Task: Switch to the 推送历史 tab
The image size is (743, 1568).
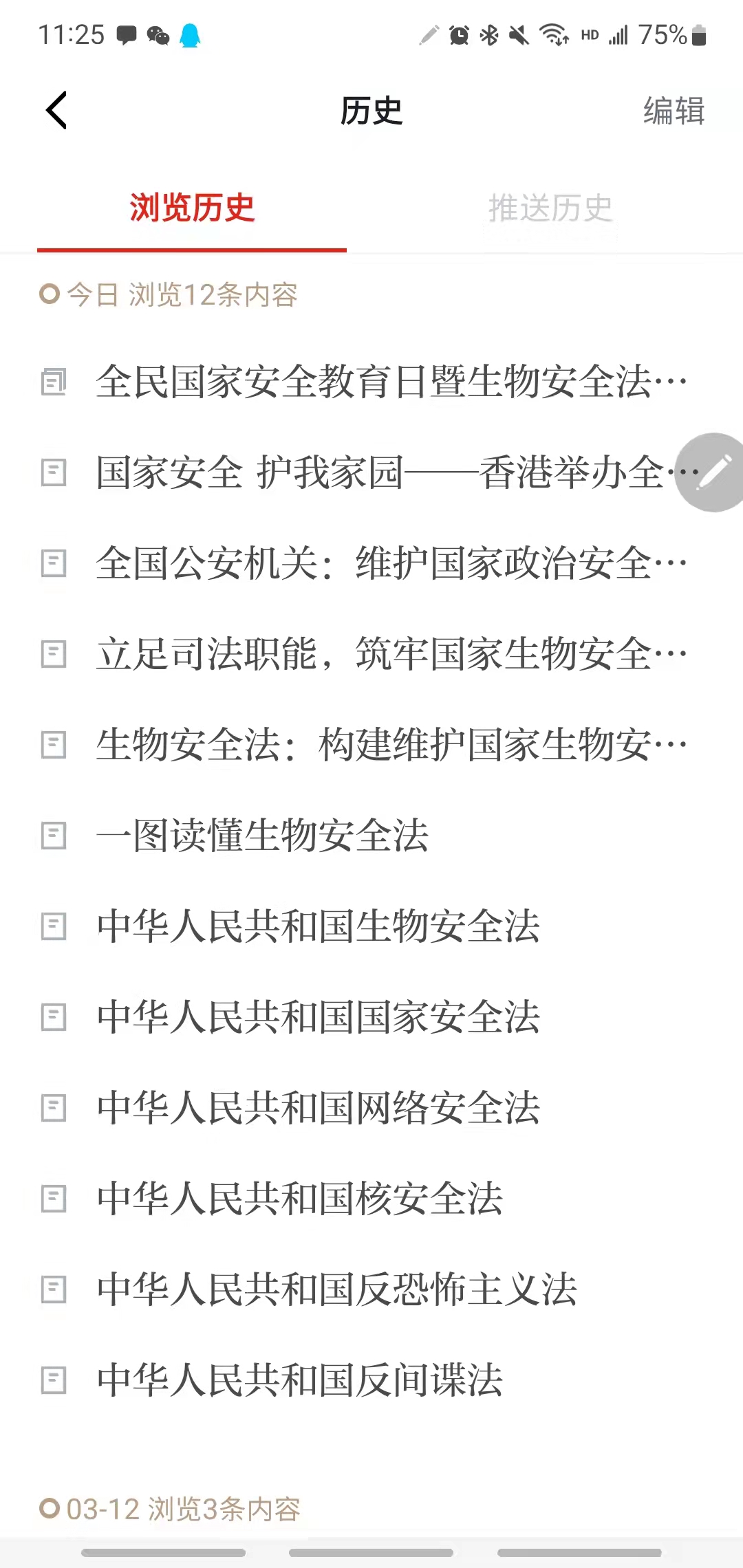Action: point(550,208)
